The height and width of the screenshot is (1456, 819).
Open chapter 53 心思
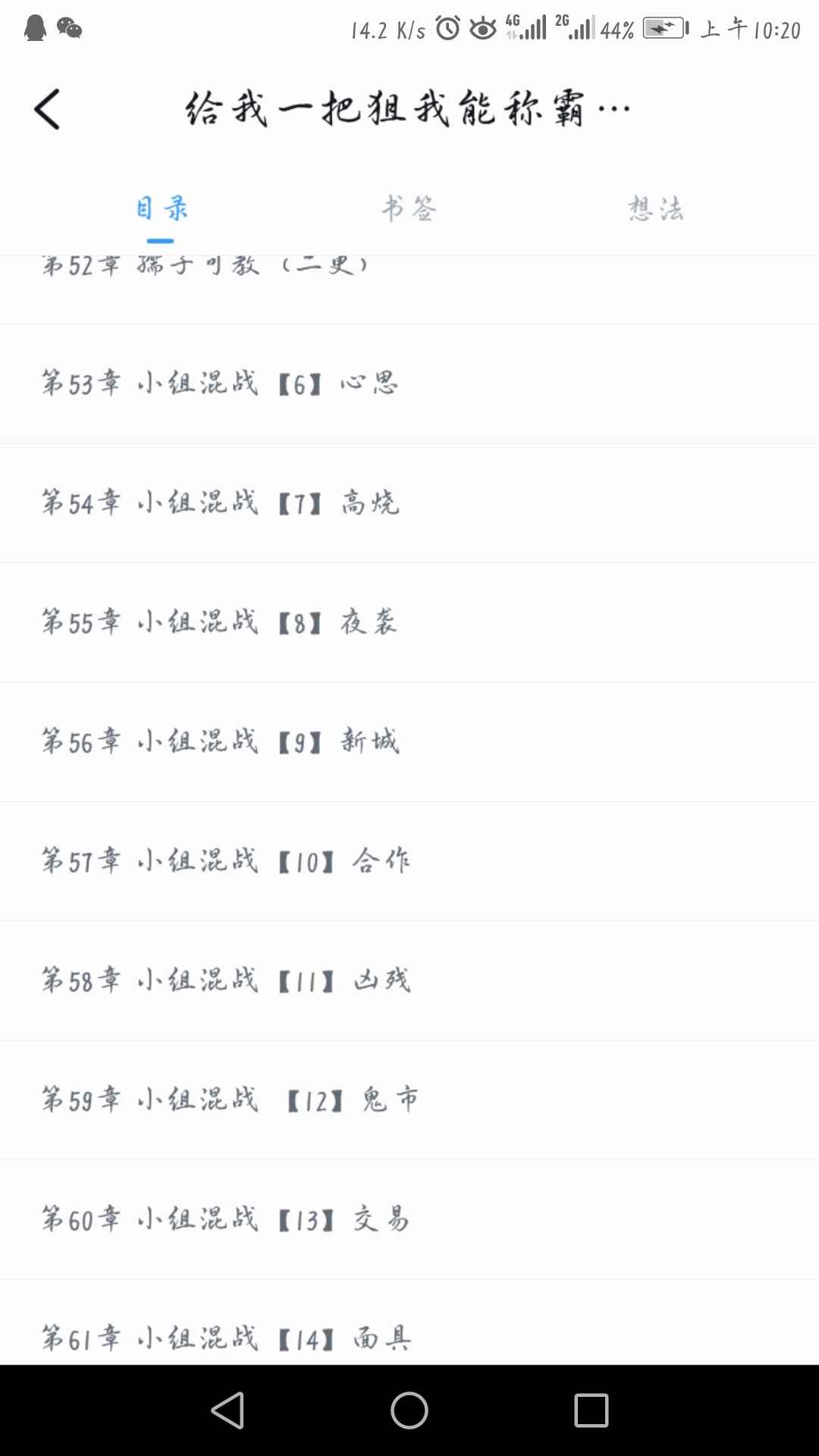pyautogui.click(x=409, y=384)
